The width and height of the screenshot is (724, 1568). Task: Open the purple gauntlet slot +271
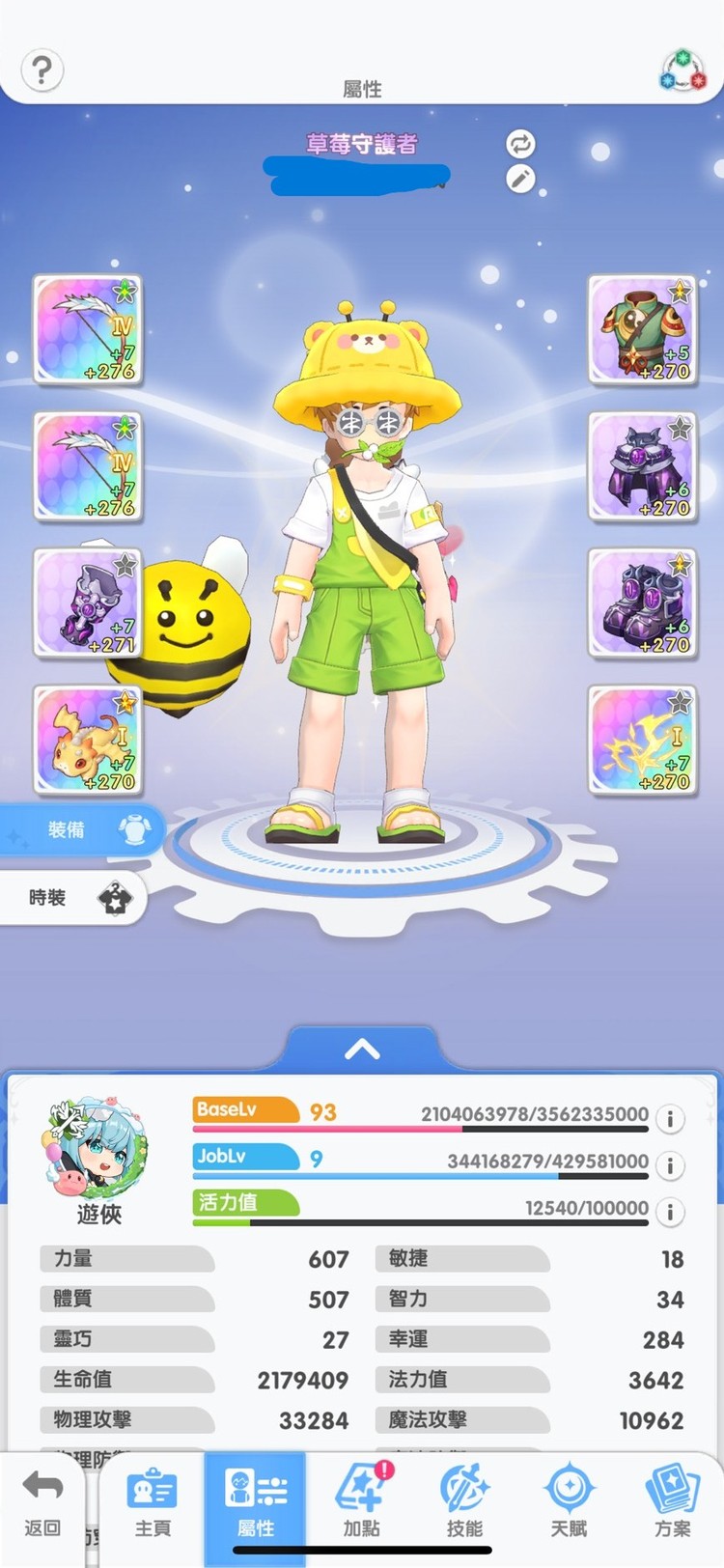click(x=87, y=603)
